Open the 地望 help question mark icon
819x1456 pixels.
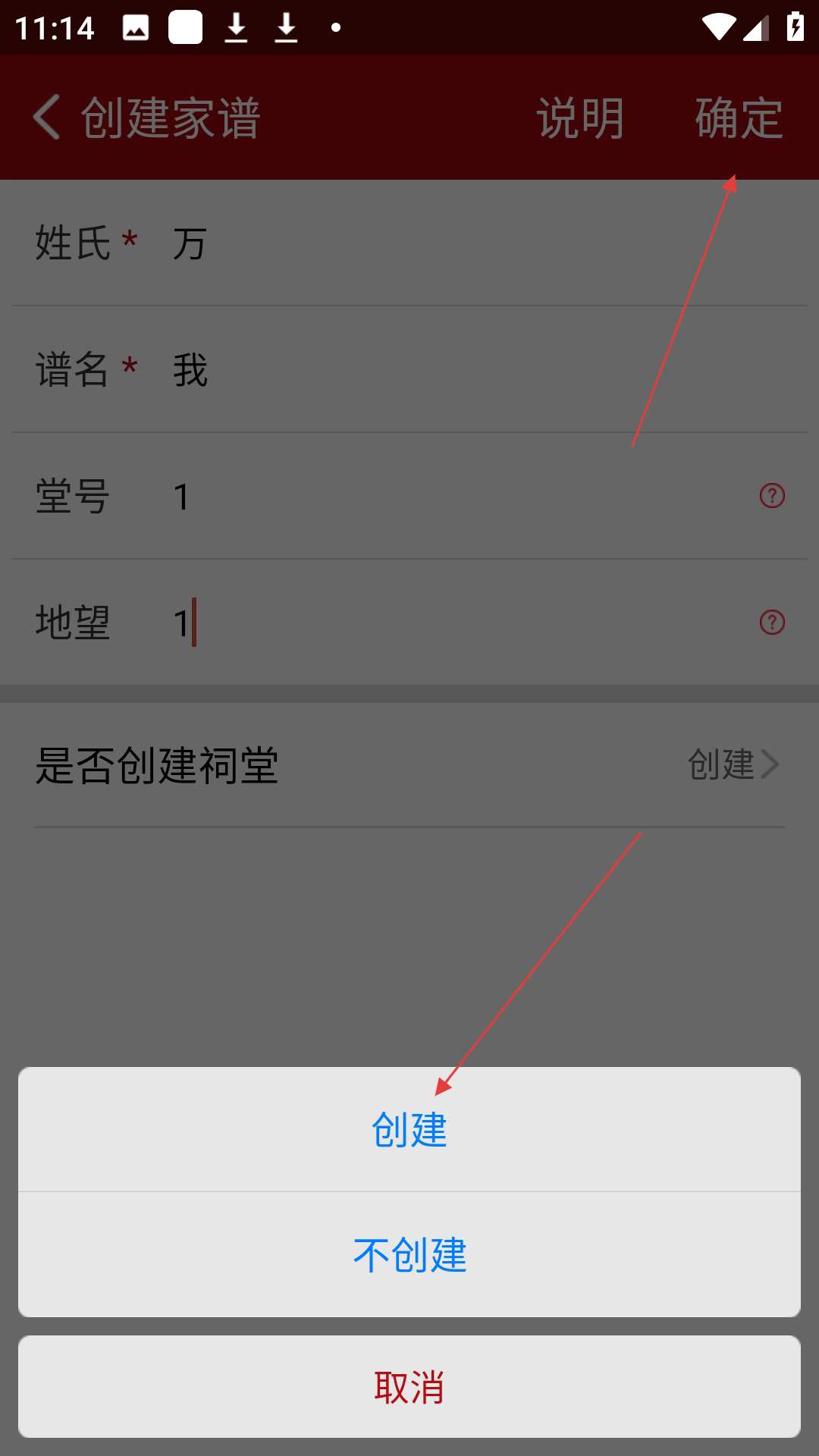coord(770,622)
